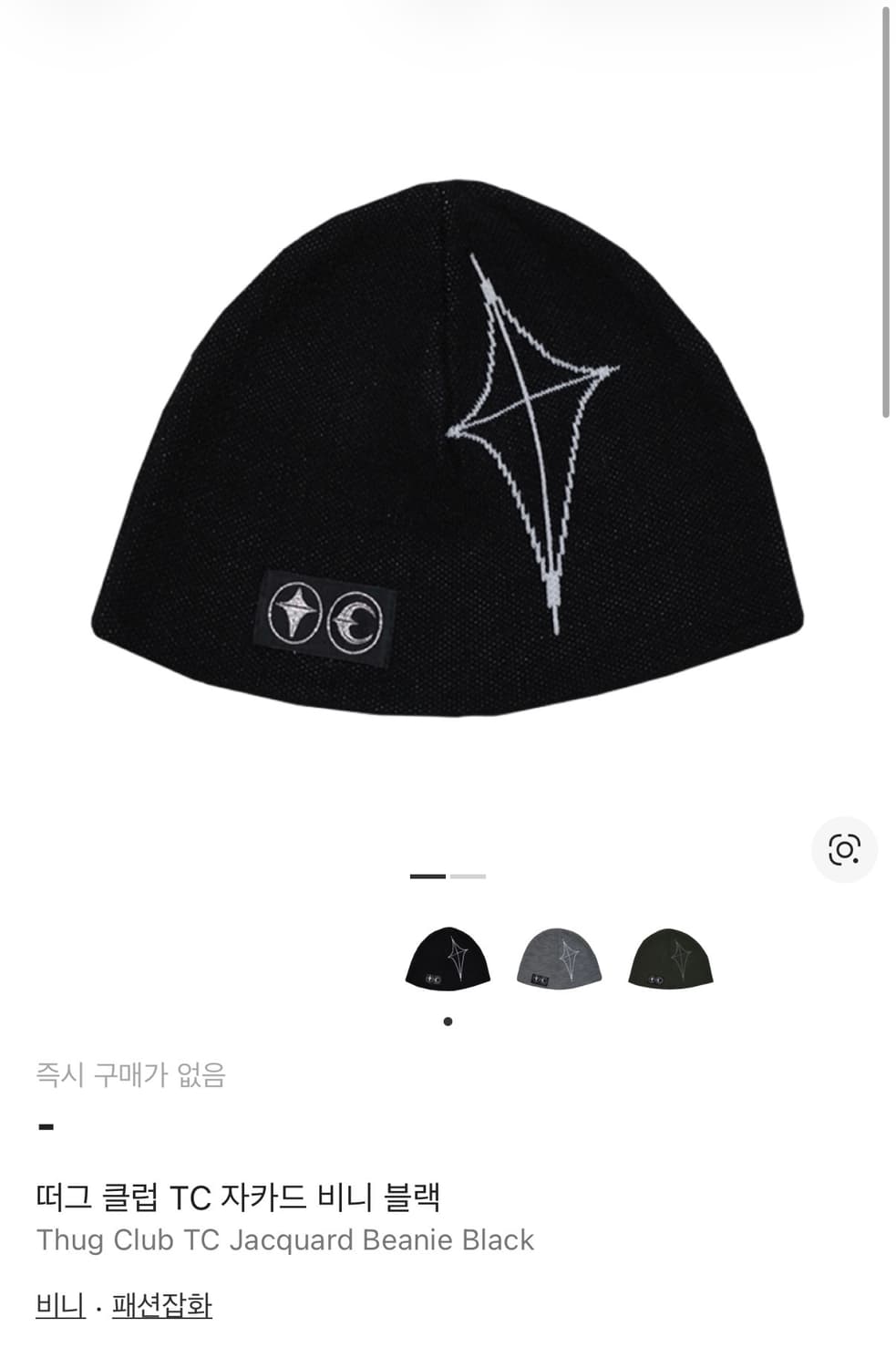Tap the circular lens icon on the product photo
Viewport: 896px width, 1368px height.
pos(844,850)
